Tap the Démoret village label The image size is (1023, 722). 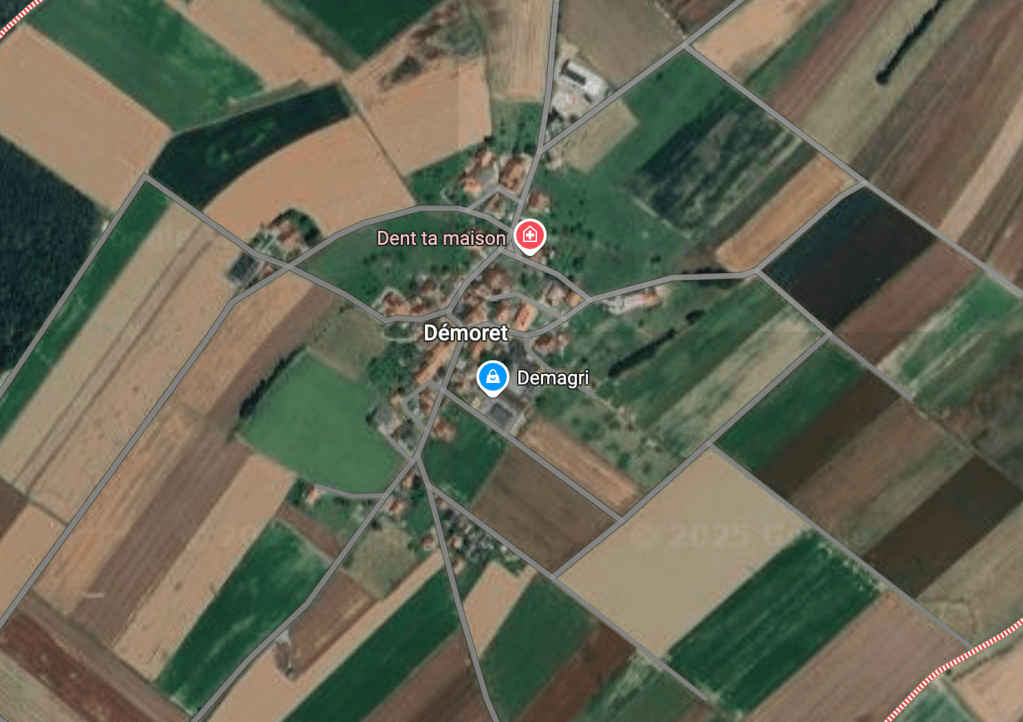tap(466, 334)
